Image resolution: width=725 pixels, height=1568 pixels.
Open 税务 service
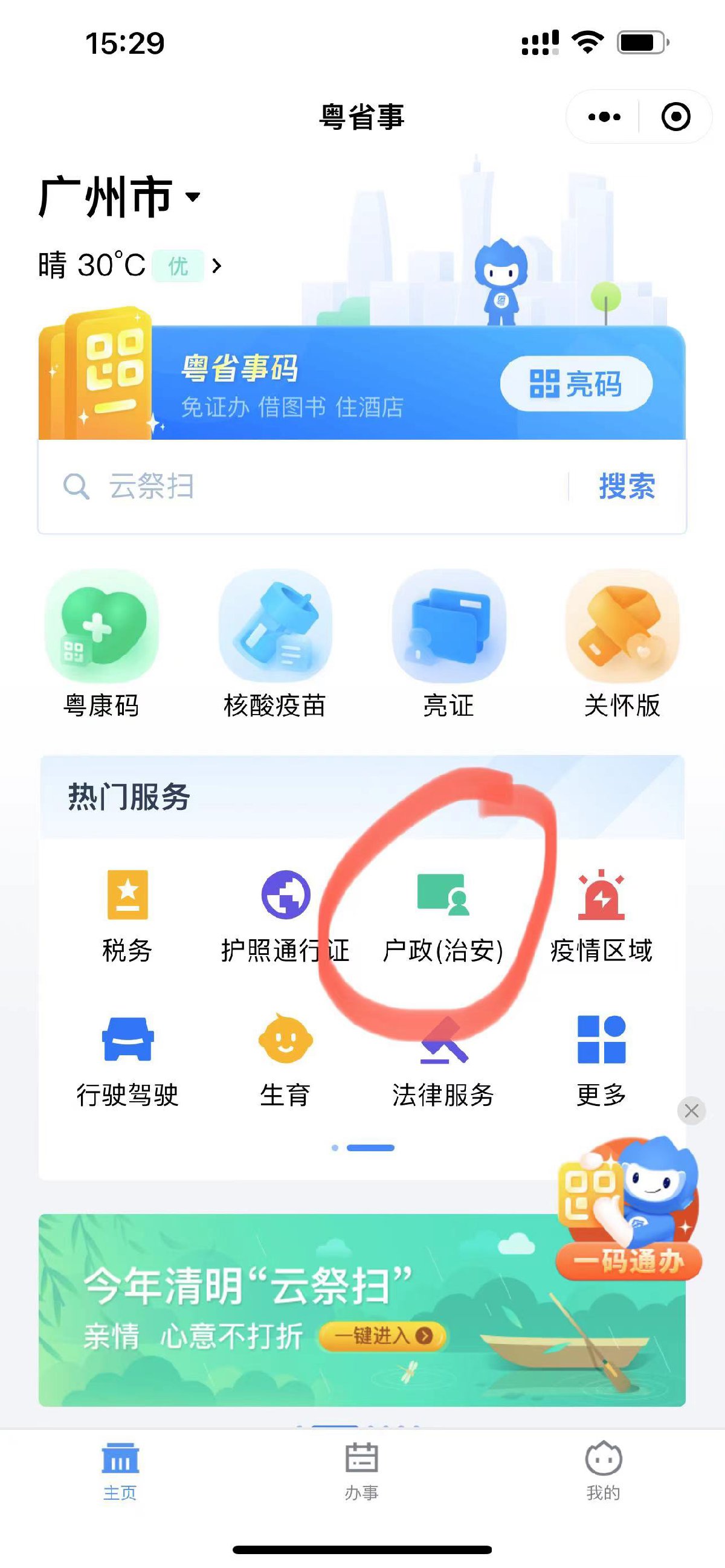[127, 916]
